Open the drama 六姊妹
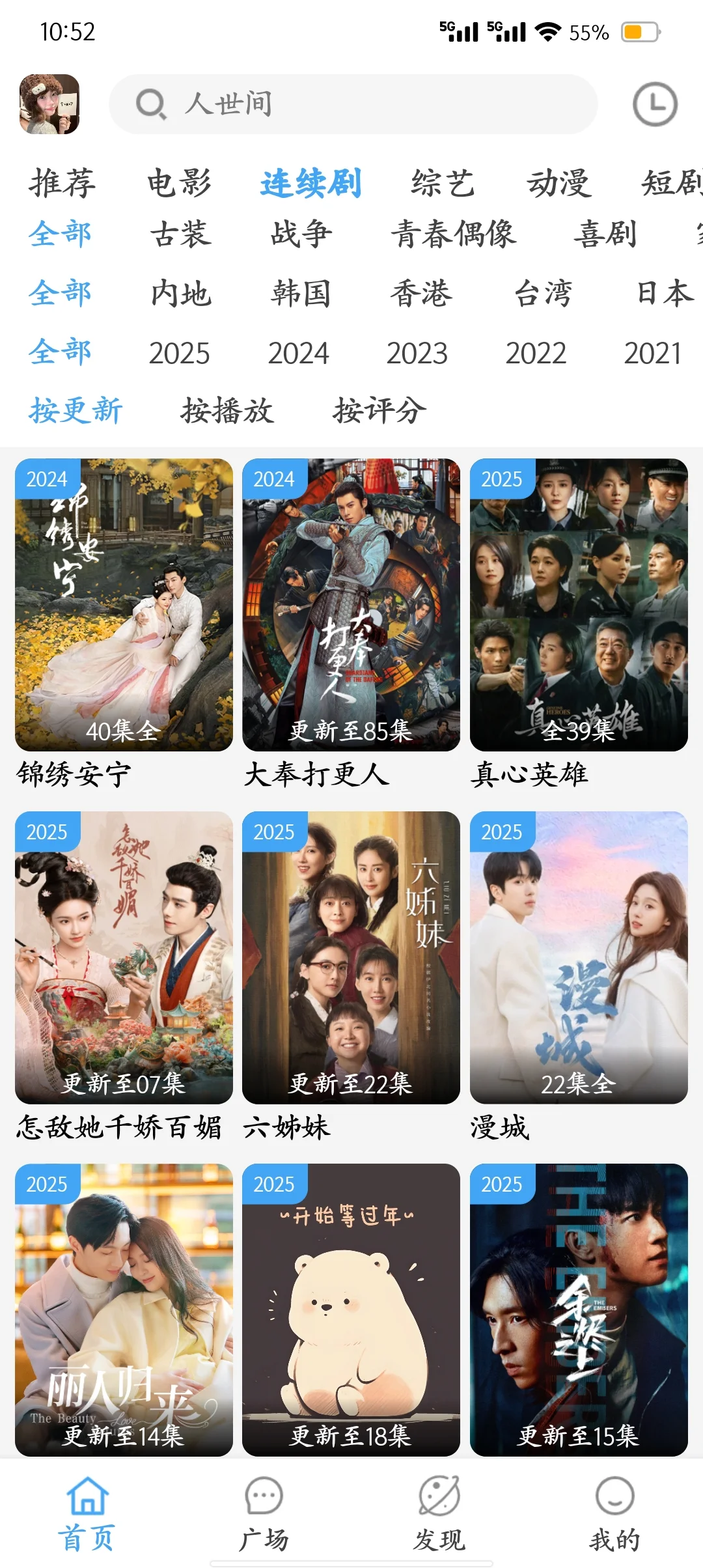703x1568 pixels. click(351, 957)
